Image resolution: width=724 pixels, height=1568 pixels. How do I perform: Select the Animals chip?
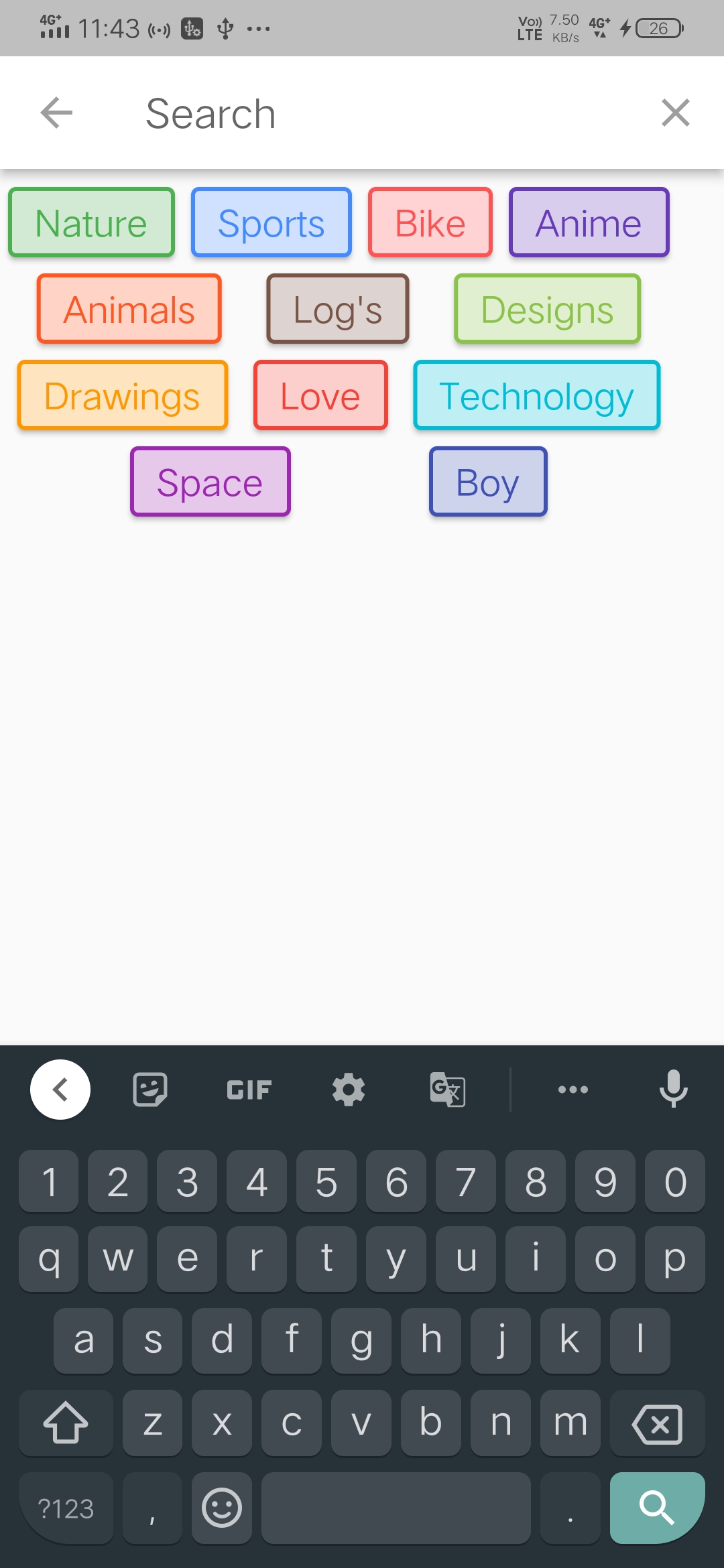[x=129, y=309]
